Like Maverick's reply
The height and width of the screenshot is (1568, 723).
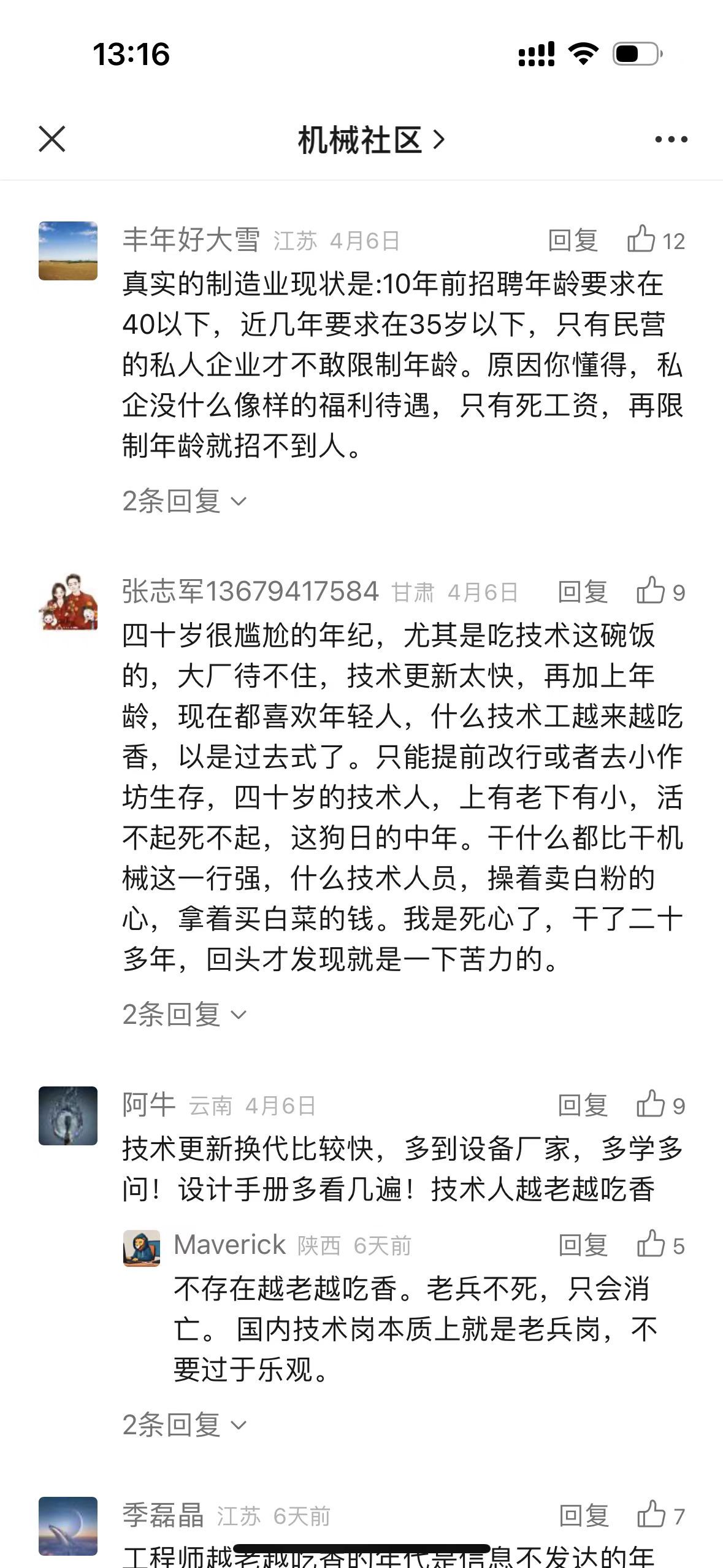(660, 1246)
